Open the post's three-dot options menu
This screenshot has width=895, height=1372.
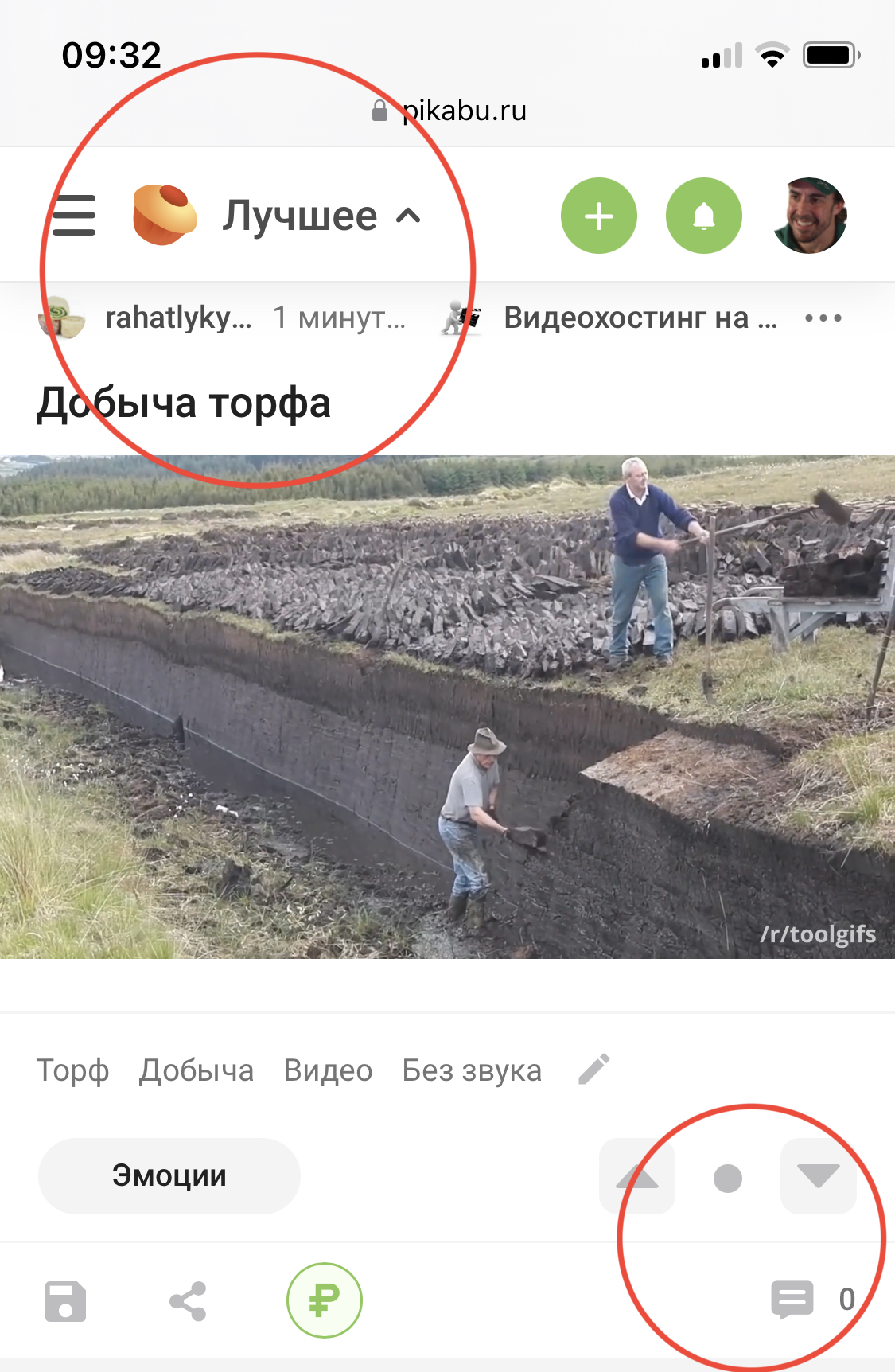point(823,318)
